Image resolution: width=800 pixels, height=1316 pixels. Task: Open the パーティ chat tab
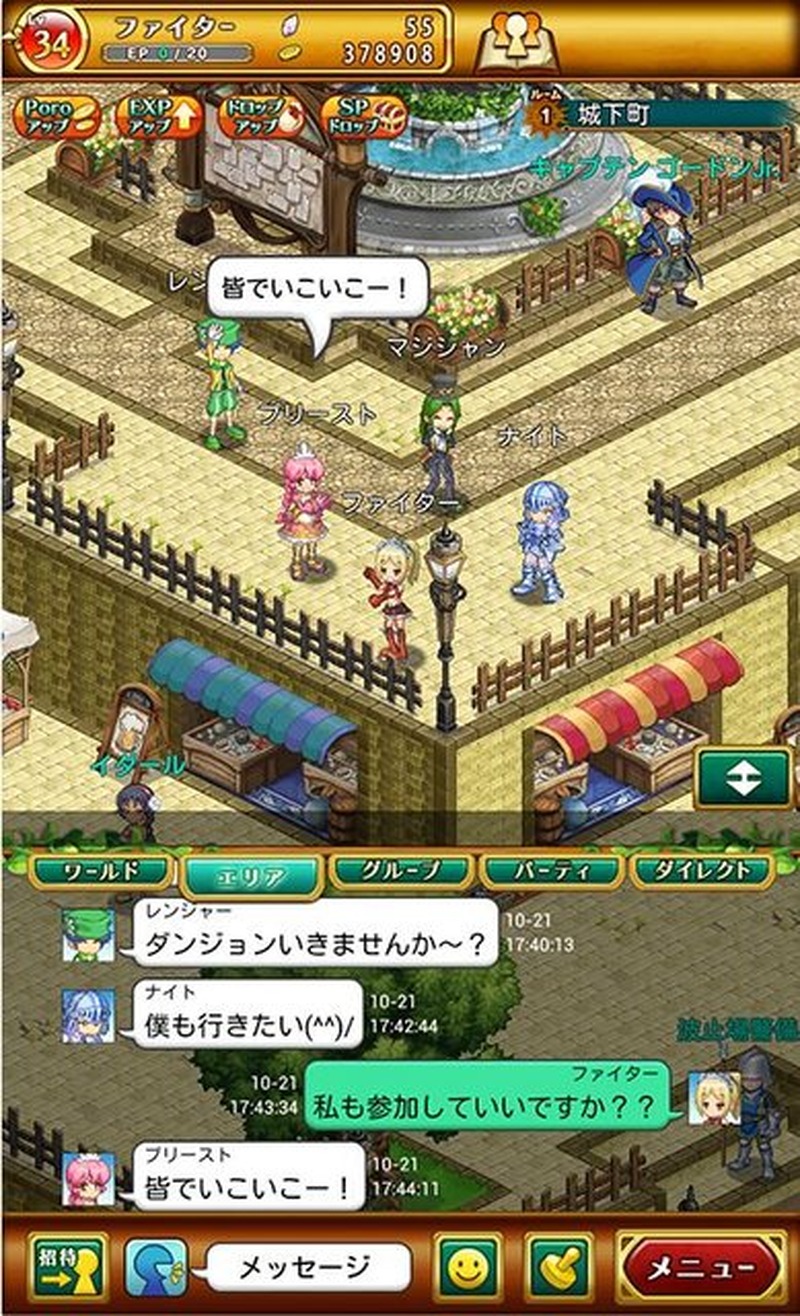(x=550, y=870)
